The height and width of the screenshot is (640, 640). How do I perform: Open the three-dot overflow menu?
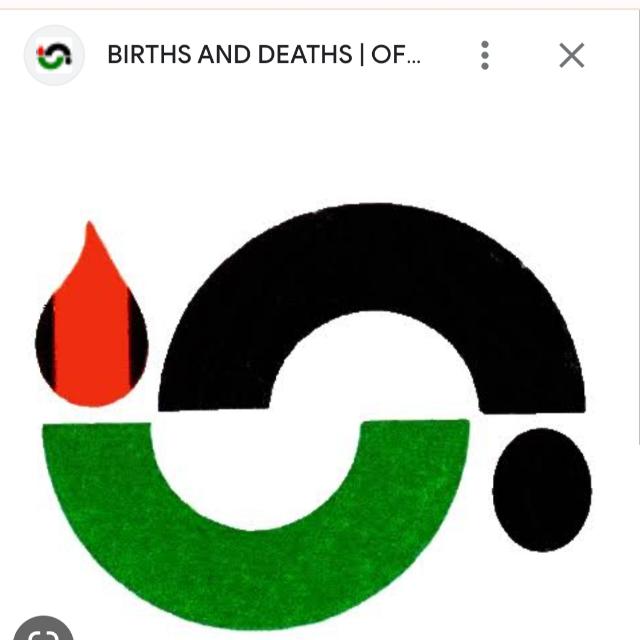485,55
